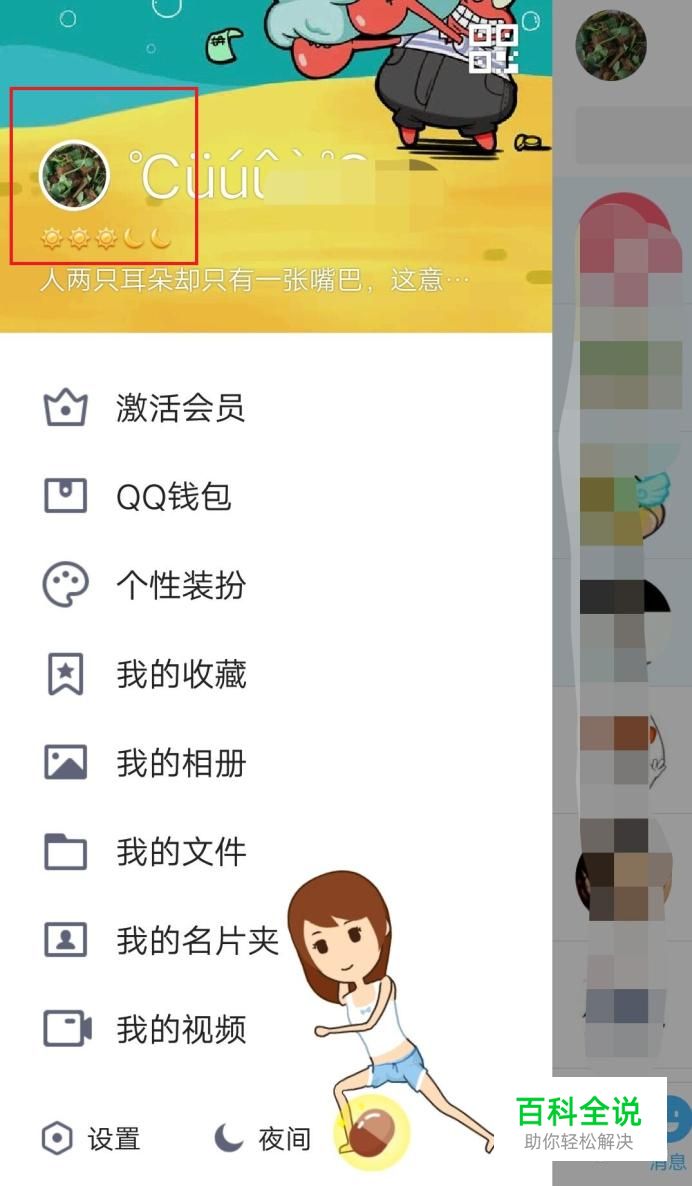This screenshot has width=692, height=1186.
Task: Tap the profile avatar in the drawer
Action: point(73,176)
